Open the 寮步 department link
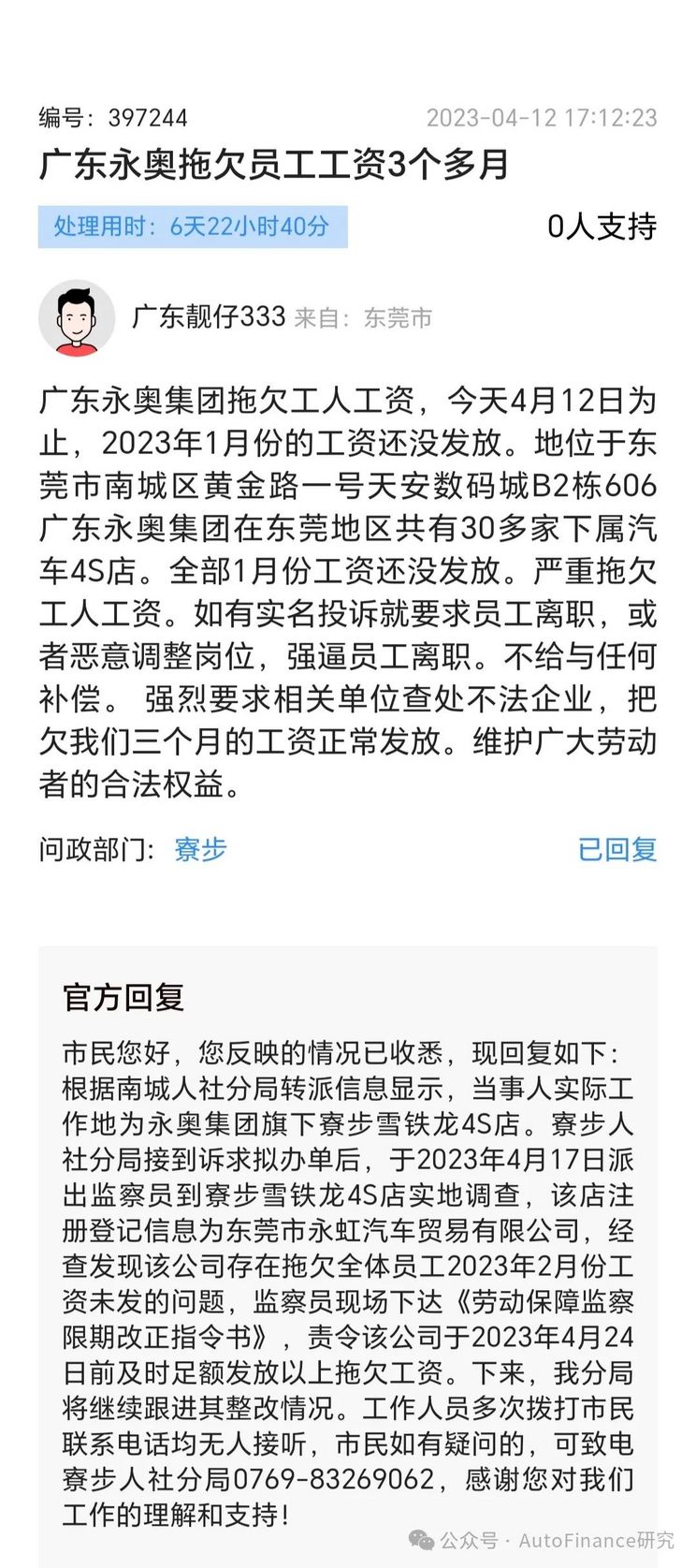This screenshot has height=1568, width=696. 200,849
